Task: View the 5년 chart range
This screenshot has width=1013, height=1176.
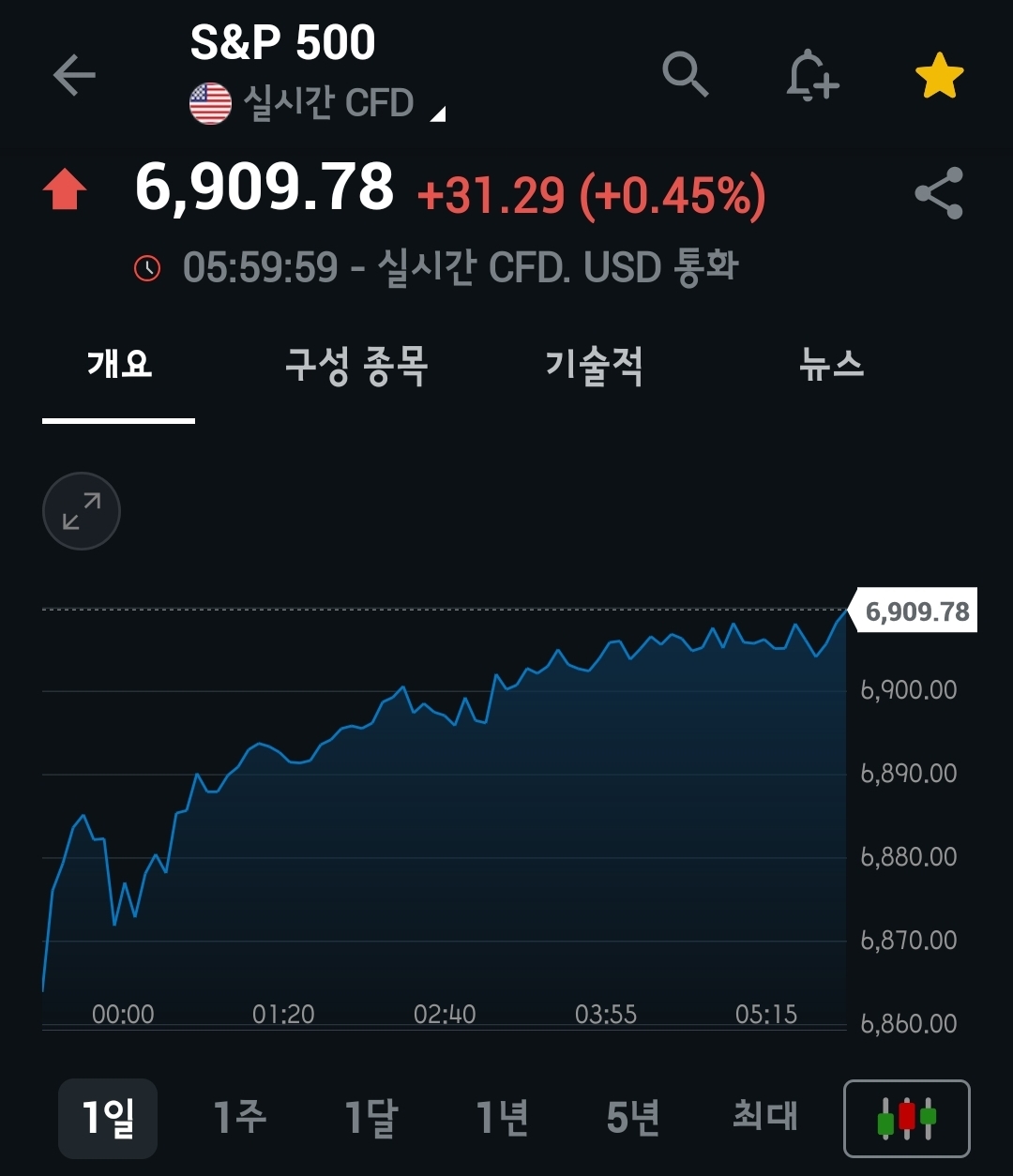Action: pos(633,1118)
